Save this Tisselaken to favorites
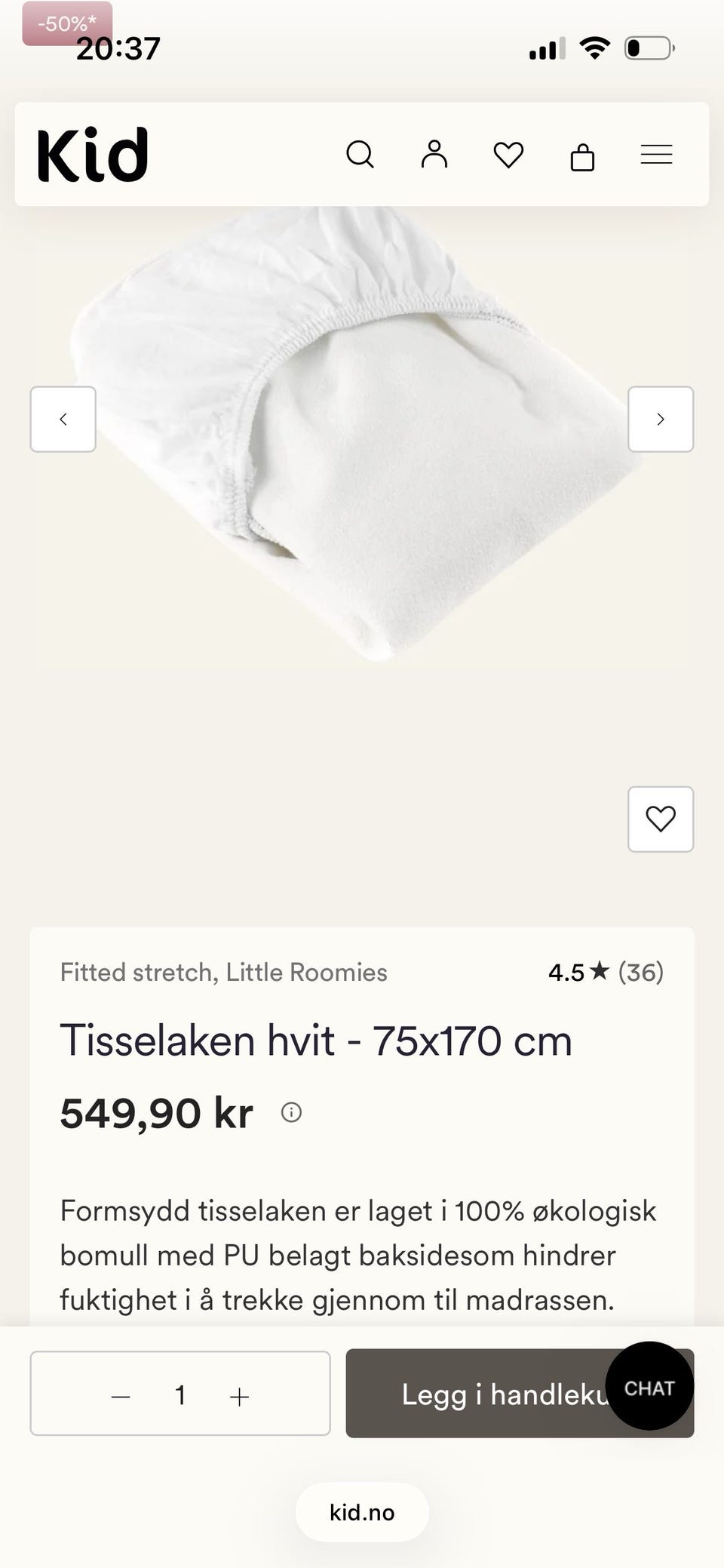Viewport: 724px width, 1568px height. 661,819
